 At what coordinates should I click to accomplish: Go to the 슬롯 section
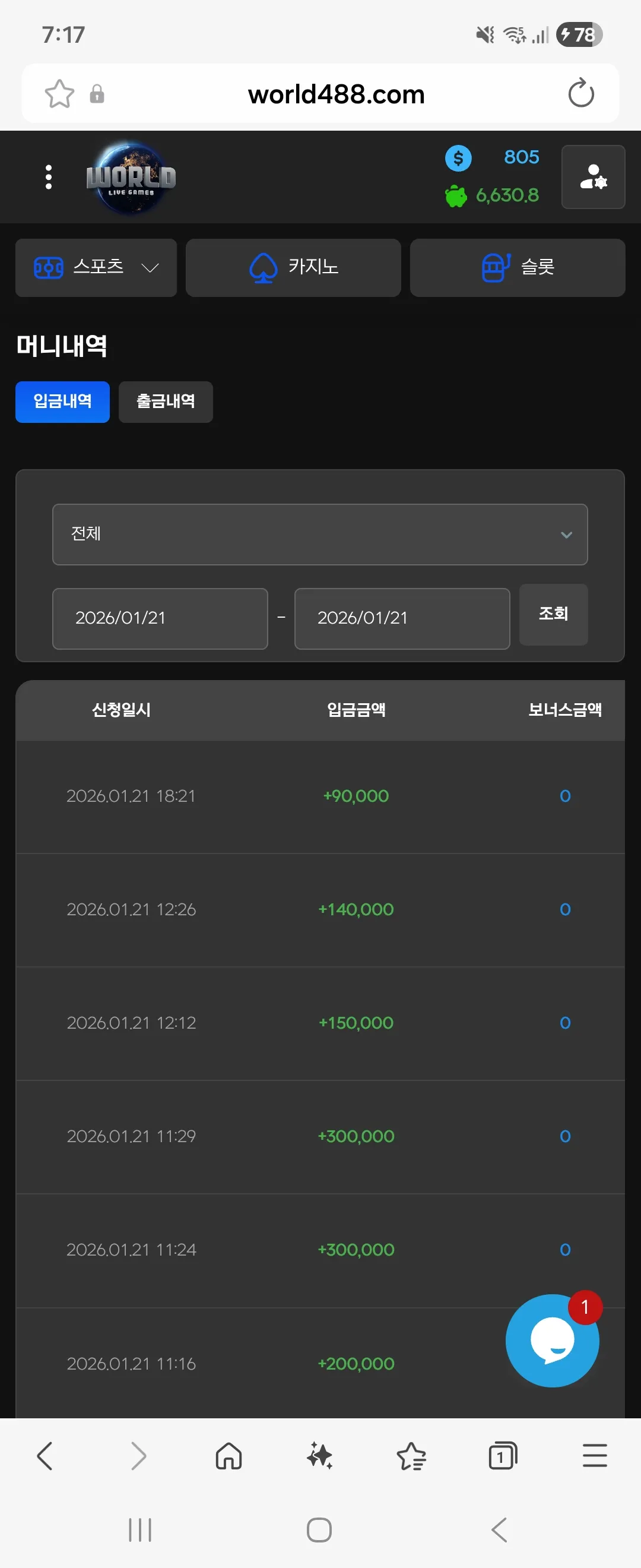(518, 268)
